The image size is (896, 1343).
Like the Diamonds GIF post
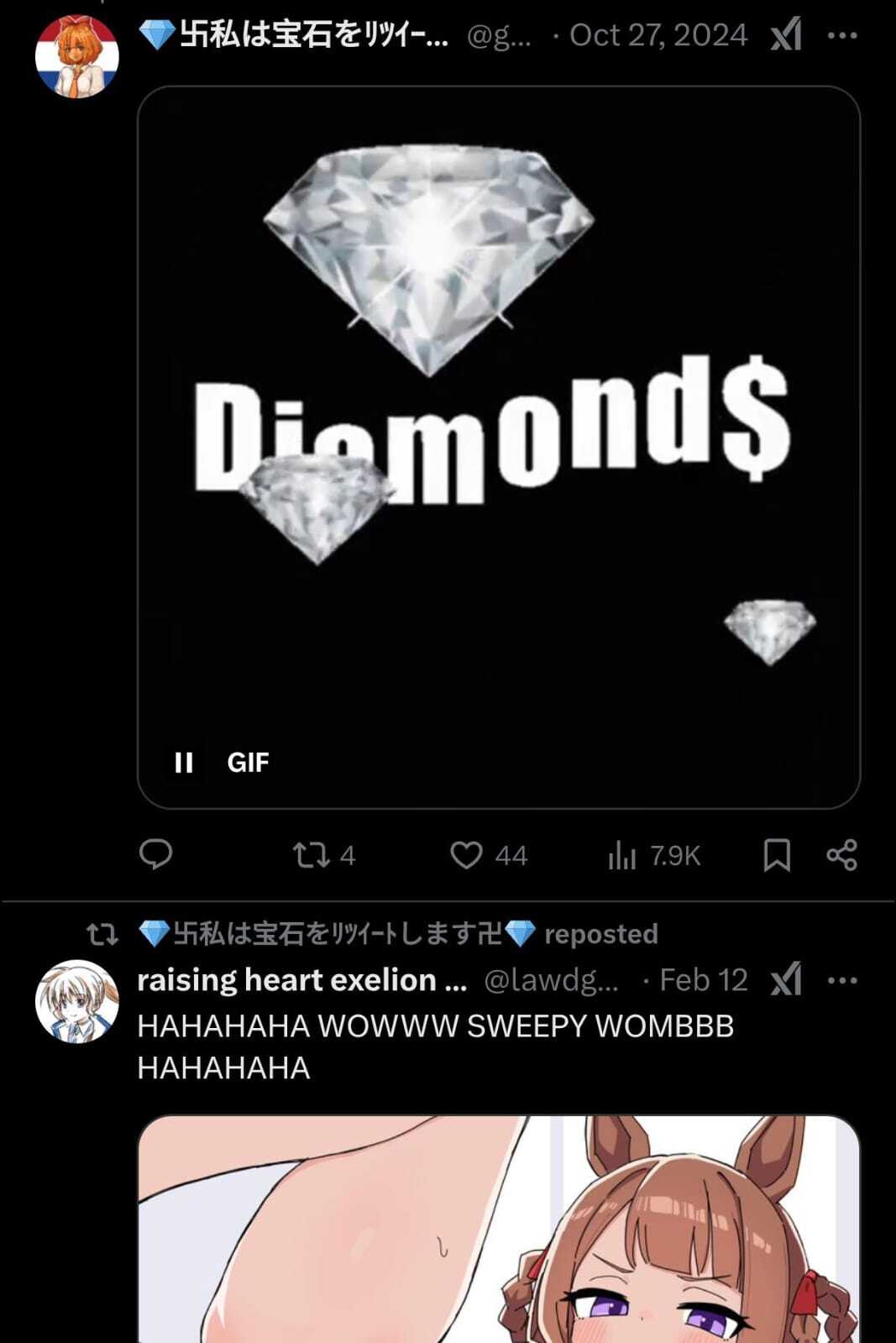coord(466,855)
